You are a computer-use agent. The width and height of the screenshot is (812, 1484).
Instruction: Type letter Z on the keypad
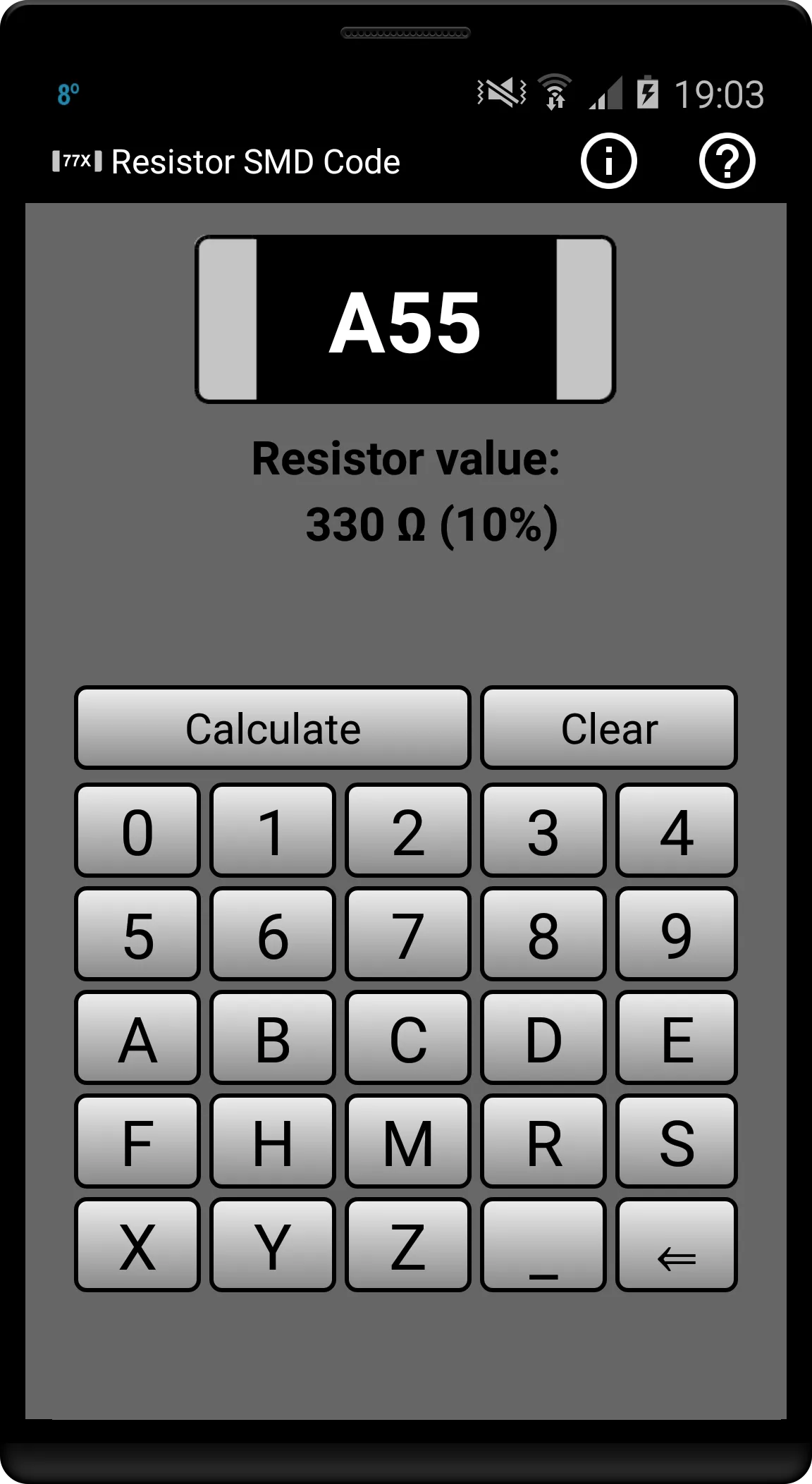click(407, 1245)
